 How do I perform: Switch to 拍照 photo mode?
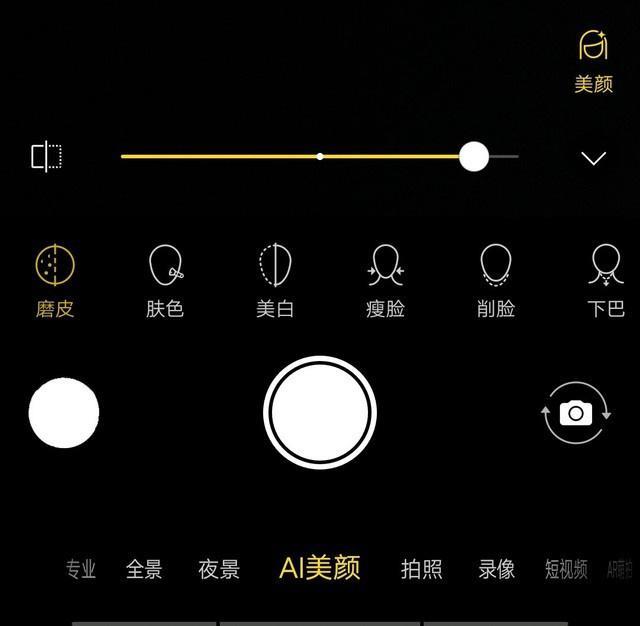(x=421, y=569)
